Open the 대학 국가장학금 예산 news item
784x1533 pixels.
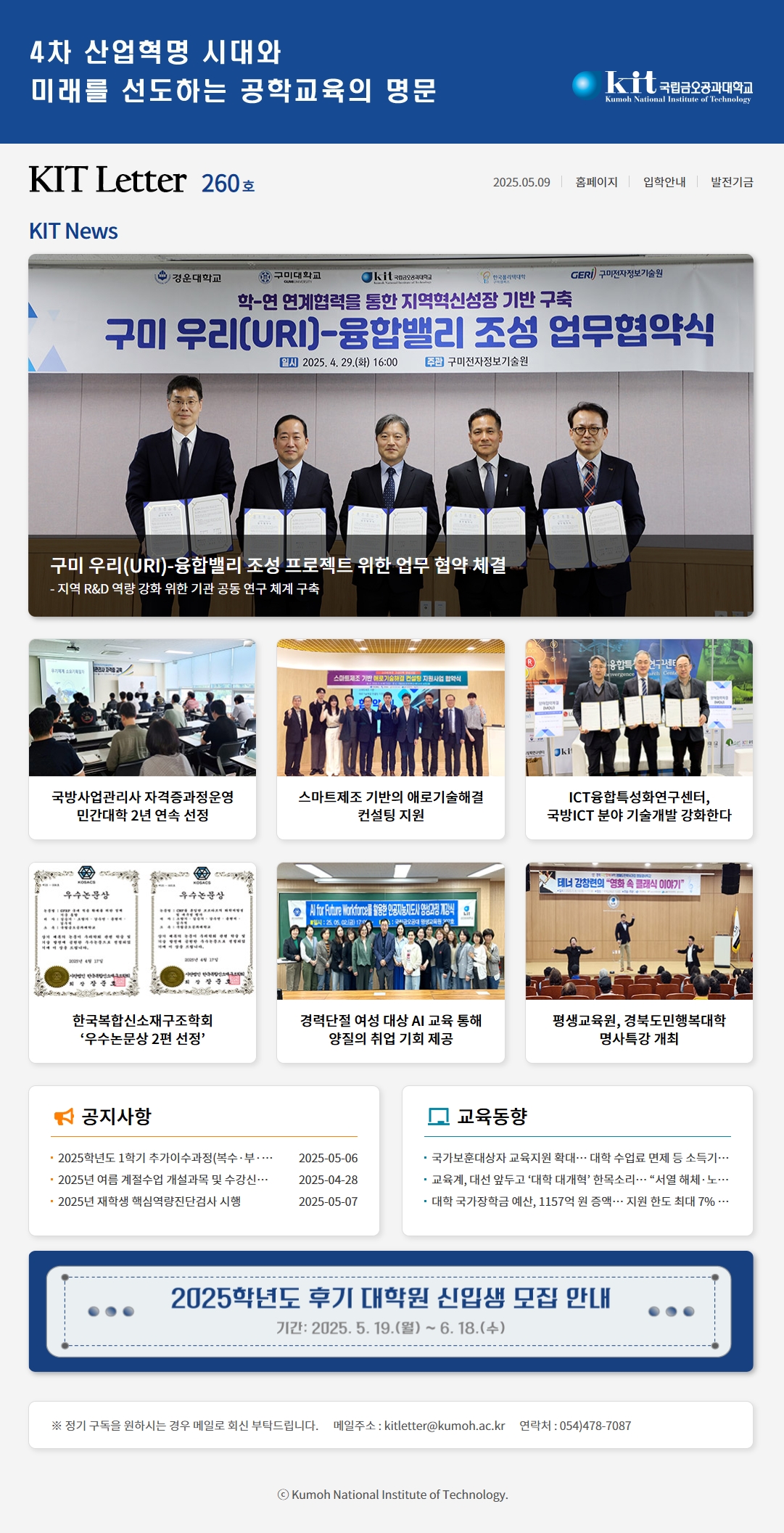click(x=580, y=1201)
